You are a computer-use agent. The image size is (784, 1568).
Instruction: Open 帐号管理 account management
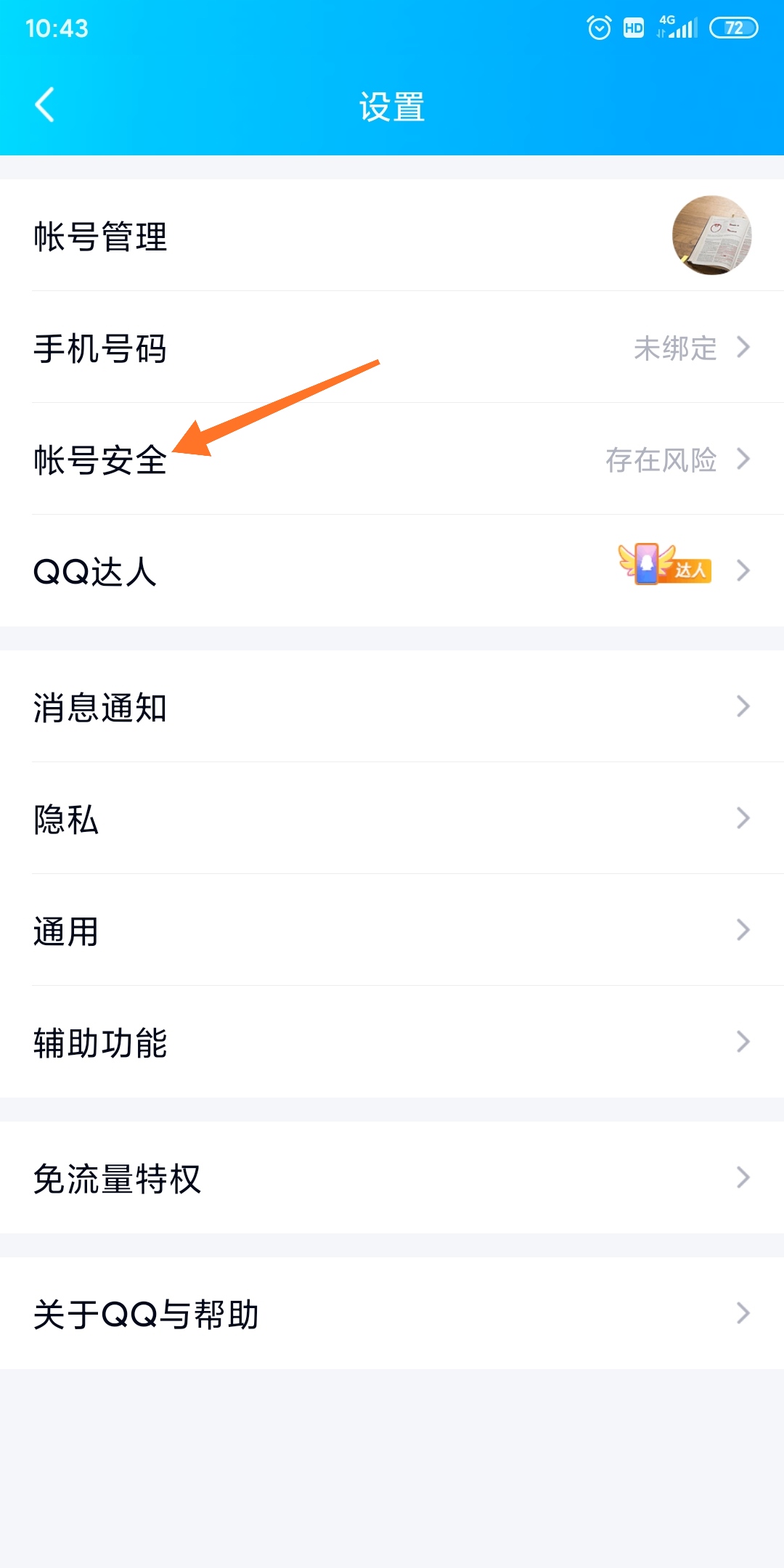point(392,236)
